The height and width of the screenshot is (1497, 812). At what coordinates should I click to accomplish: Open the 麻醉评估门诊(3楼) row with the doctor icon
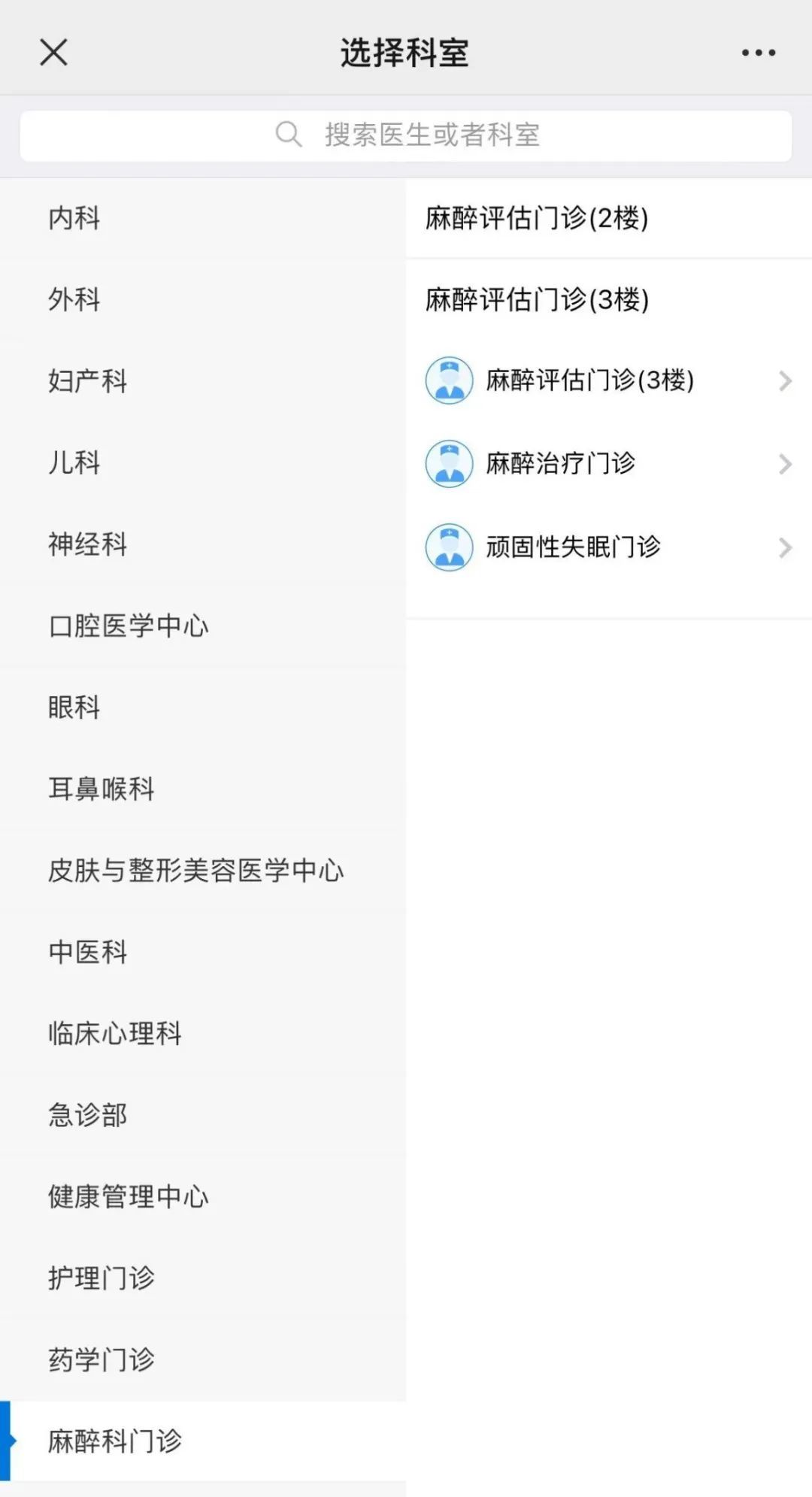(607, 380)
